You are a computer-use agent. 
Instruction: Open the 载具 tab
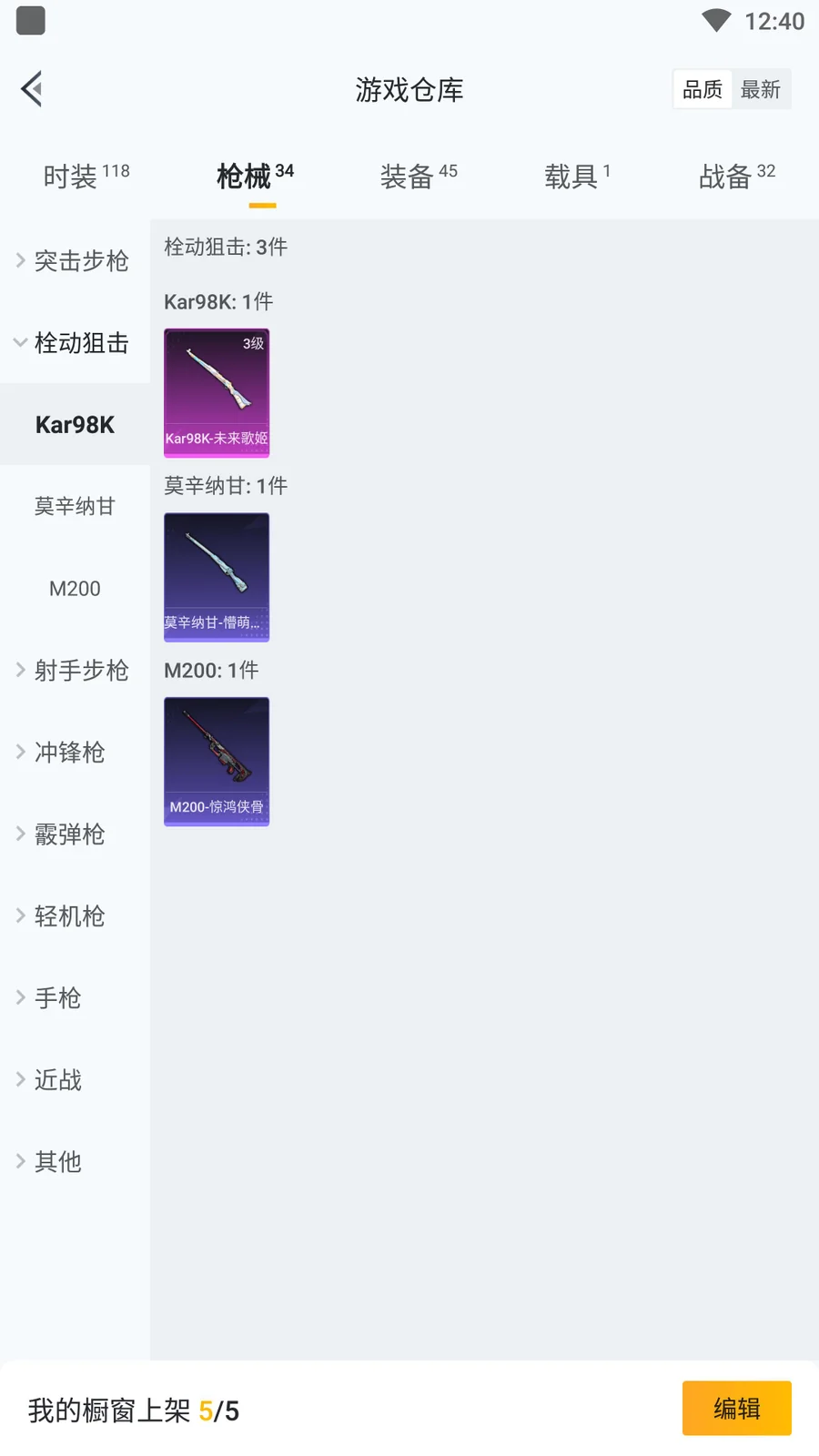[x=577, y=176]
